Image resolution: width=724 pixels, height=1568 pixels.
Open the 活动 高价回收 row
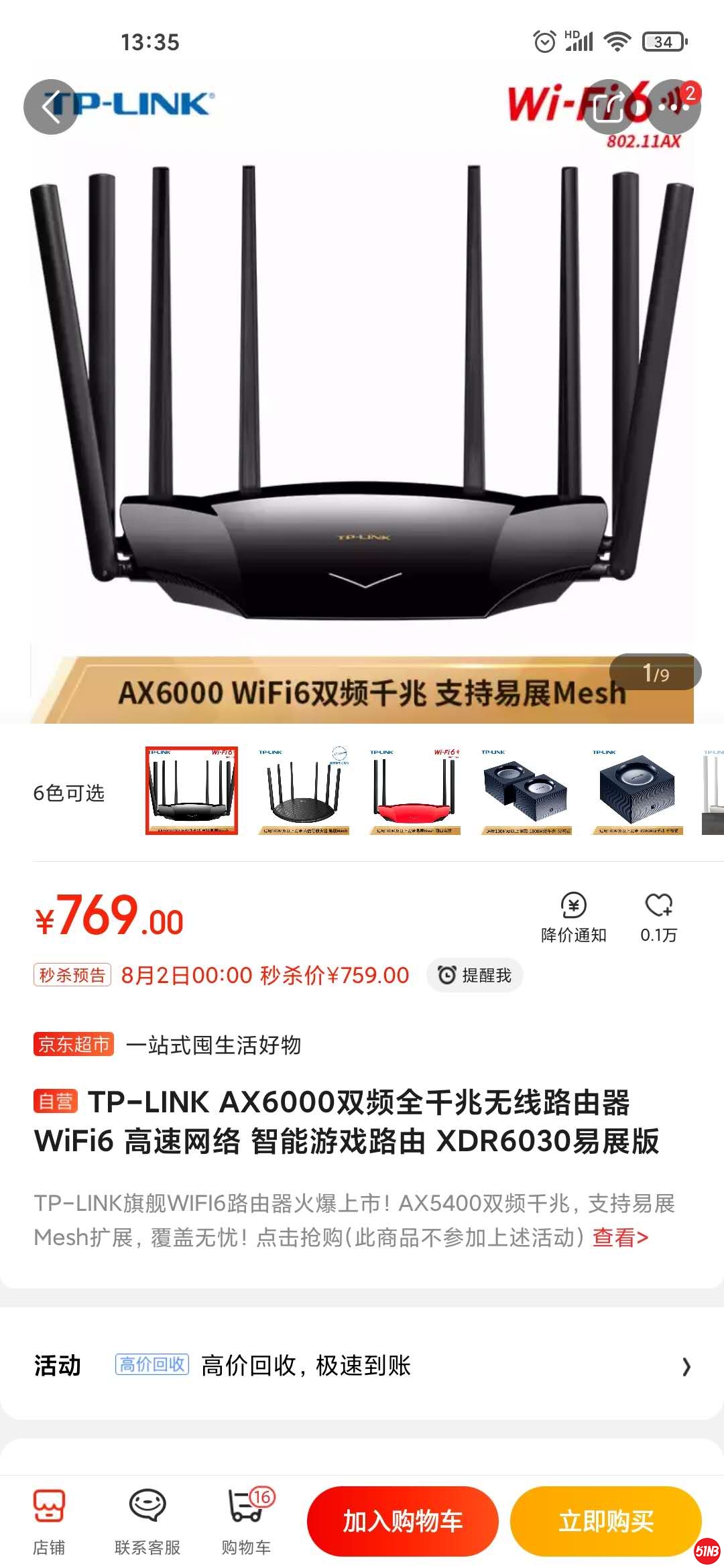pos(362,1366)
